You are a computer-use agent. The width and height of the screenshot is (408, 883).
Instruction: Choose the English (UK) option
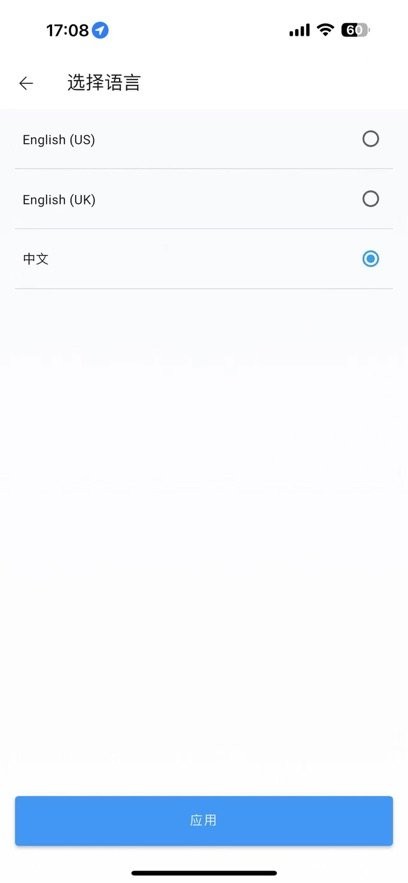204,199
